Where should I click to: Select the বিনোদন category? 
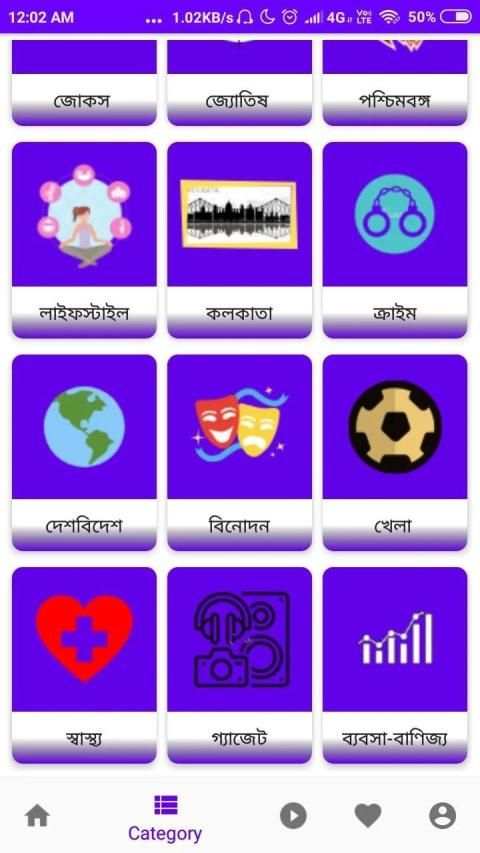tap(239, 453)
